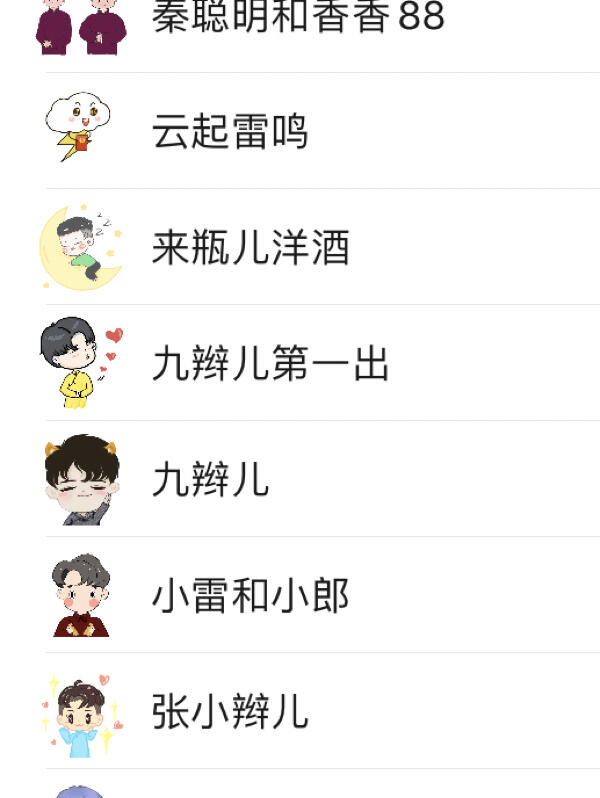Open the contact 小雷和小郎
This screenshot has width=600, height=798.
click(x=250, y=596)
